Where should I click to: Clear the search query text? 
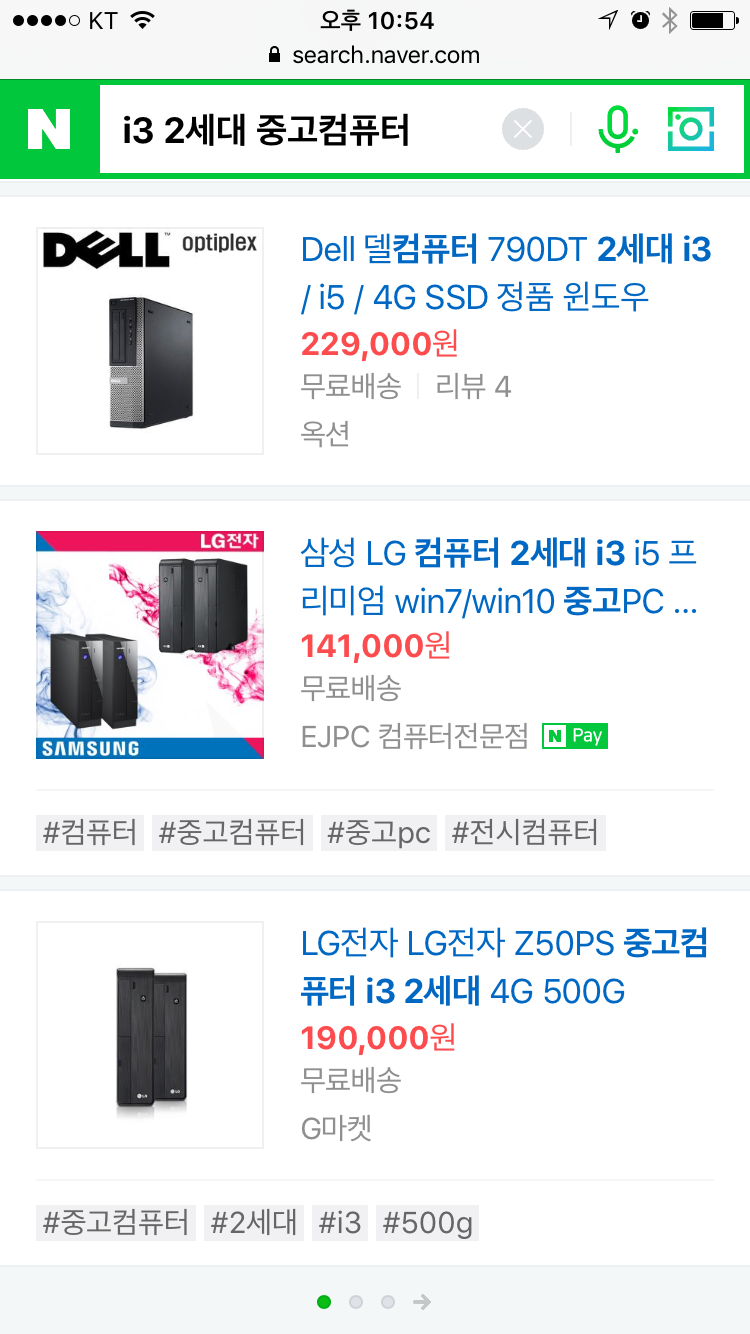(523, 130)
